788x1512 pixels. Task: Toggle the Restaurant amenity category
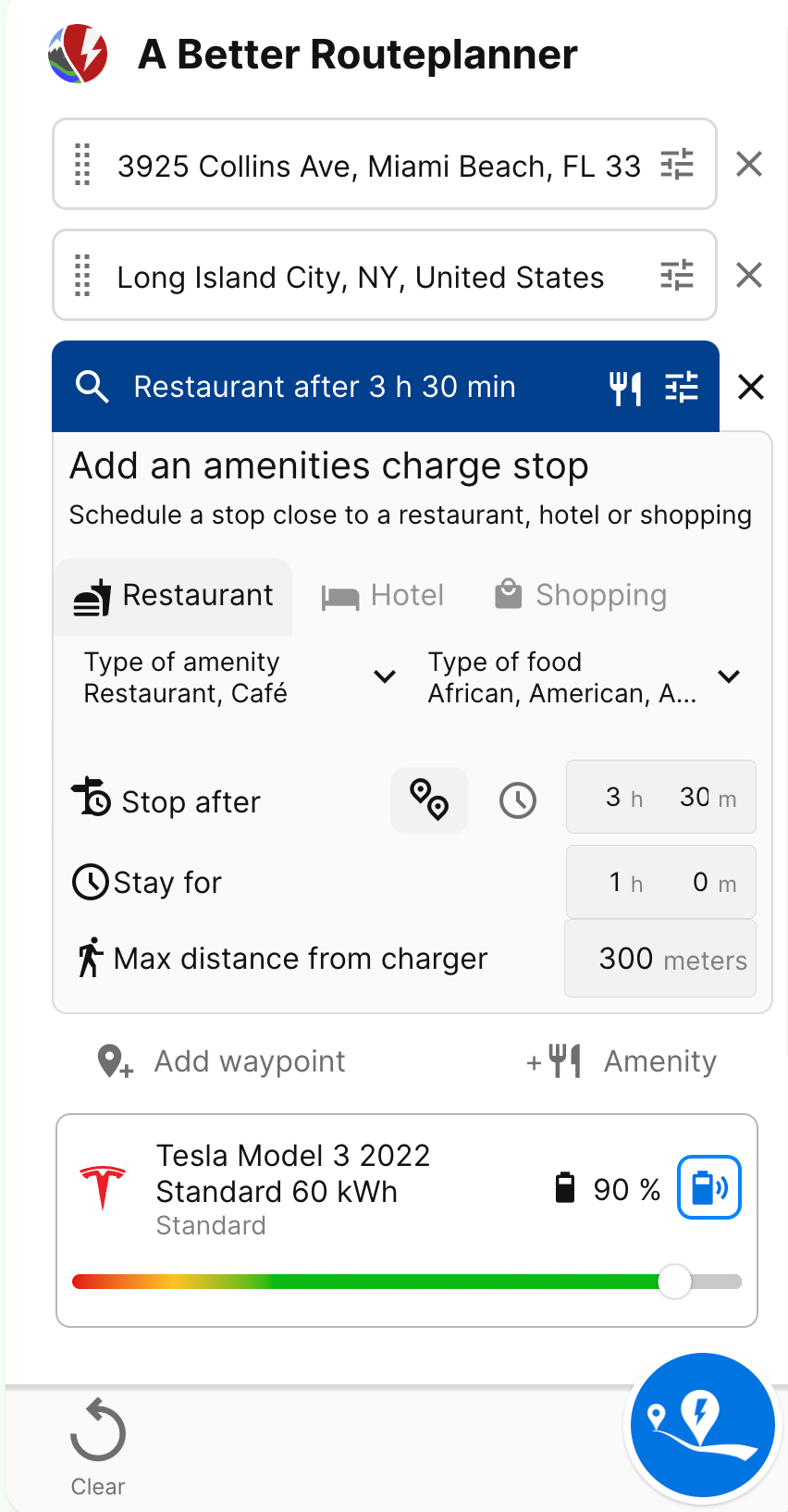tap(173, 595)
